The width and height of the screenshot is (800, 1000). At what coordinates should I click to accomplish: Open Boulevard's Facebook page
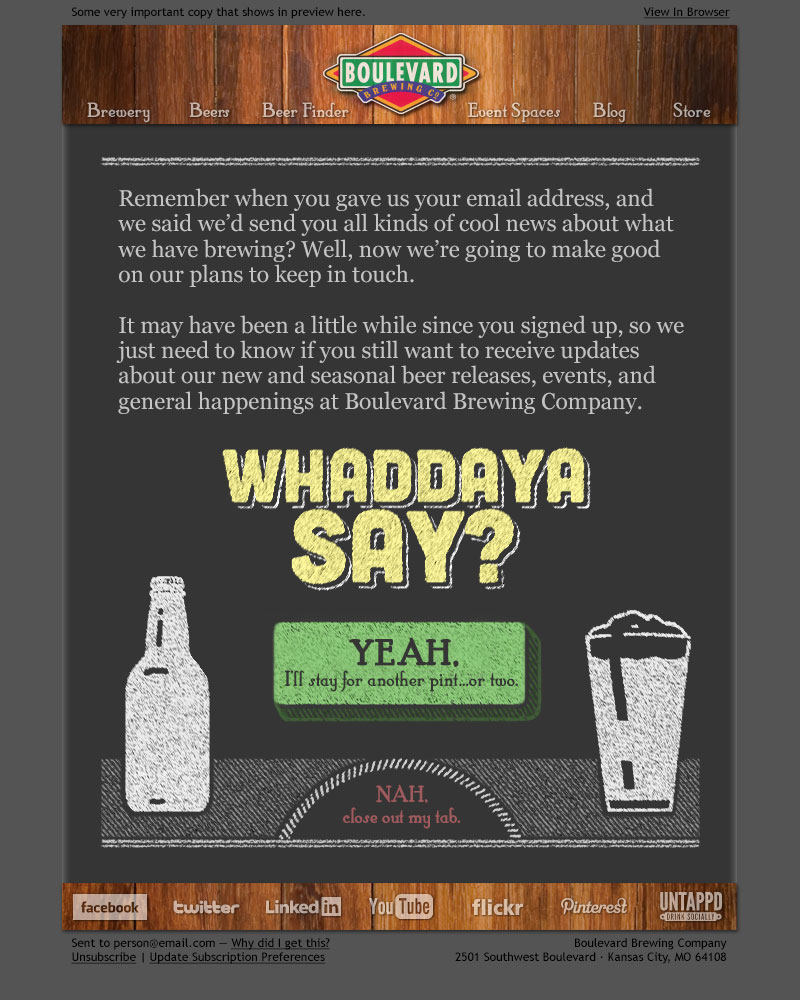pyautogui.click(x=110, y=907)
